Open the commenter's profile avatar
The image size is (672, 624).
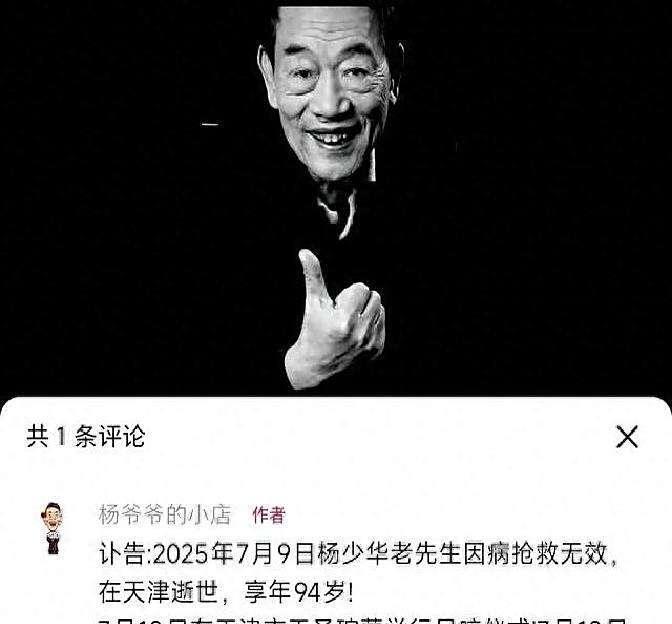point(51,527)
